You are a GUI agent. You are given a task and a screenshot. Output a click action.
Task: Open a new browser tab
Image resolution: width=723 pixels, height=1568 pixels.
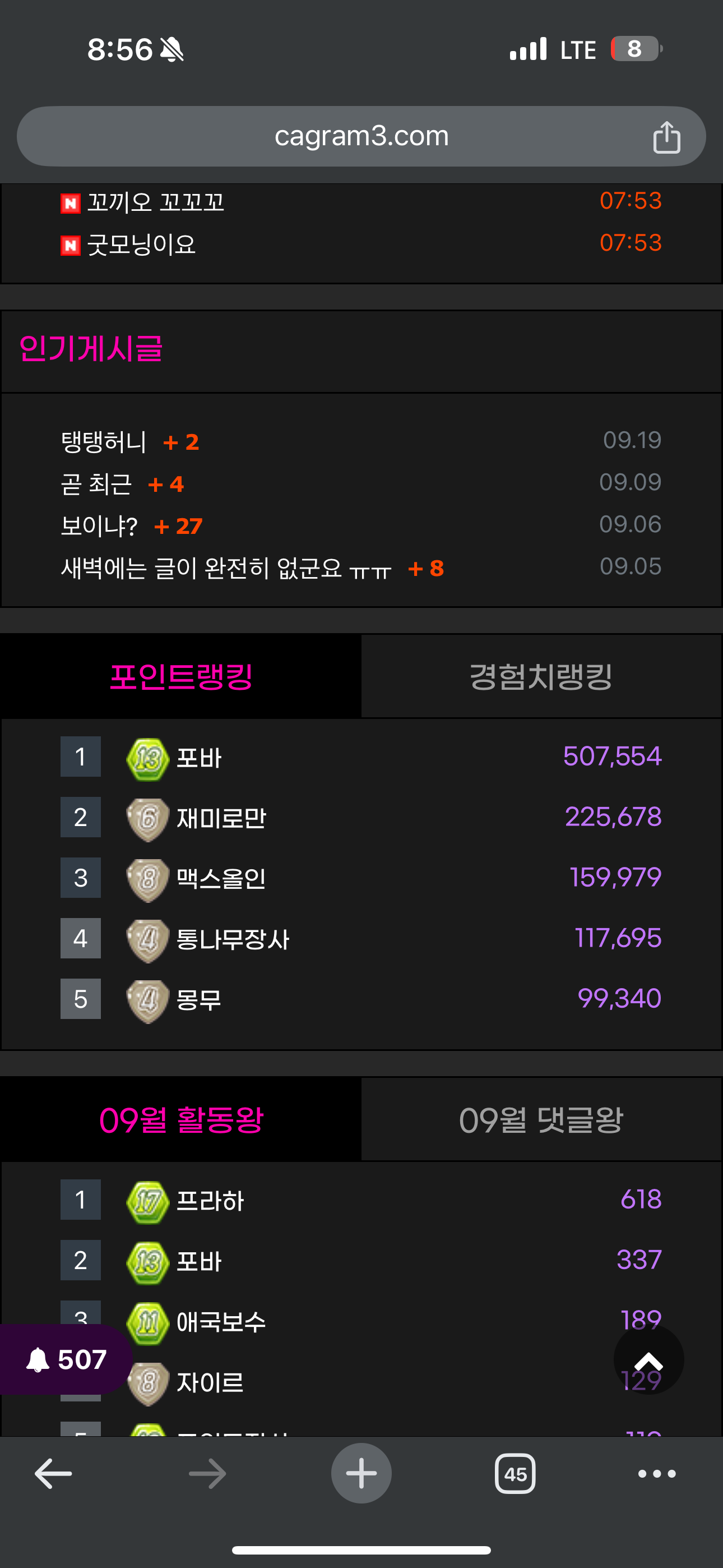361,1474
